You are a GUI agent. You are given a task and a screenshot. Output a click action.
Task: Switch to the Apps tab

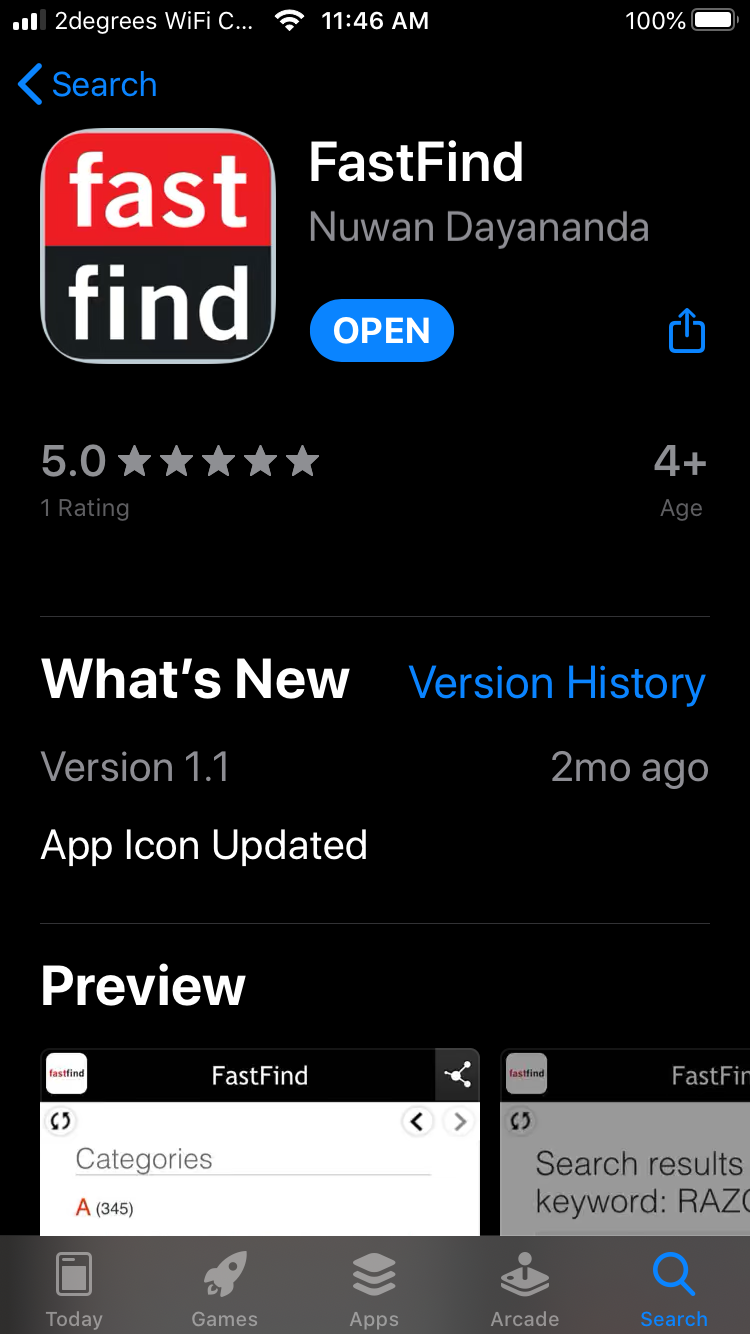[x=374, y=1289]
